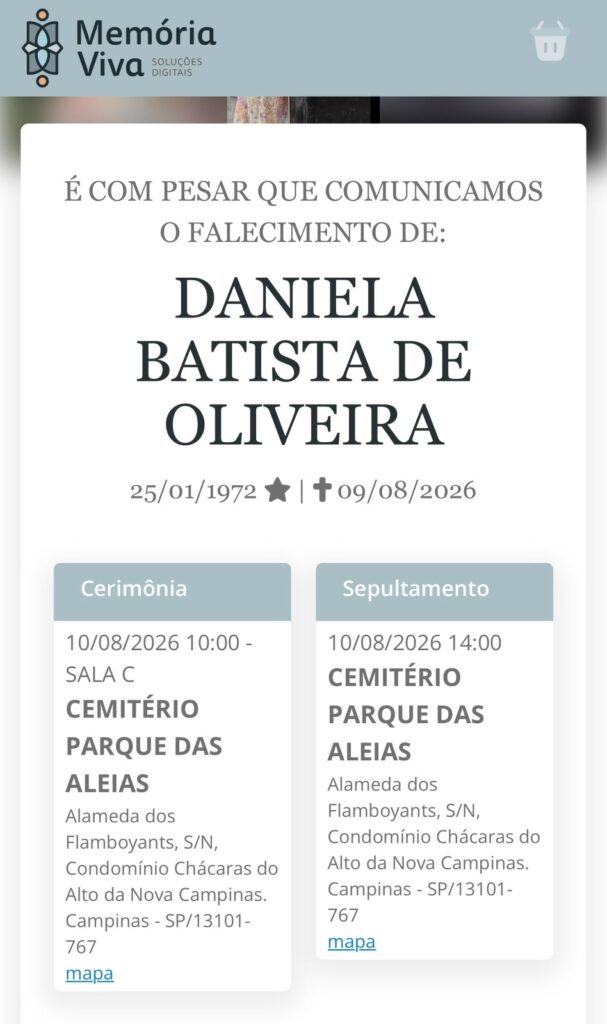Image resolution: width=607 pixels, height=1024 pixels.
Task: Tap the Memória Viva logo to go home
Action: point(119,48)
